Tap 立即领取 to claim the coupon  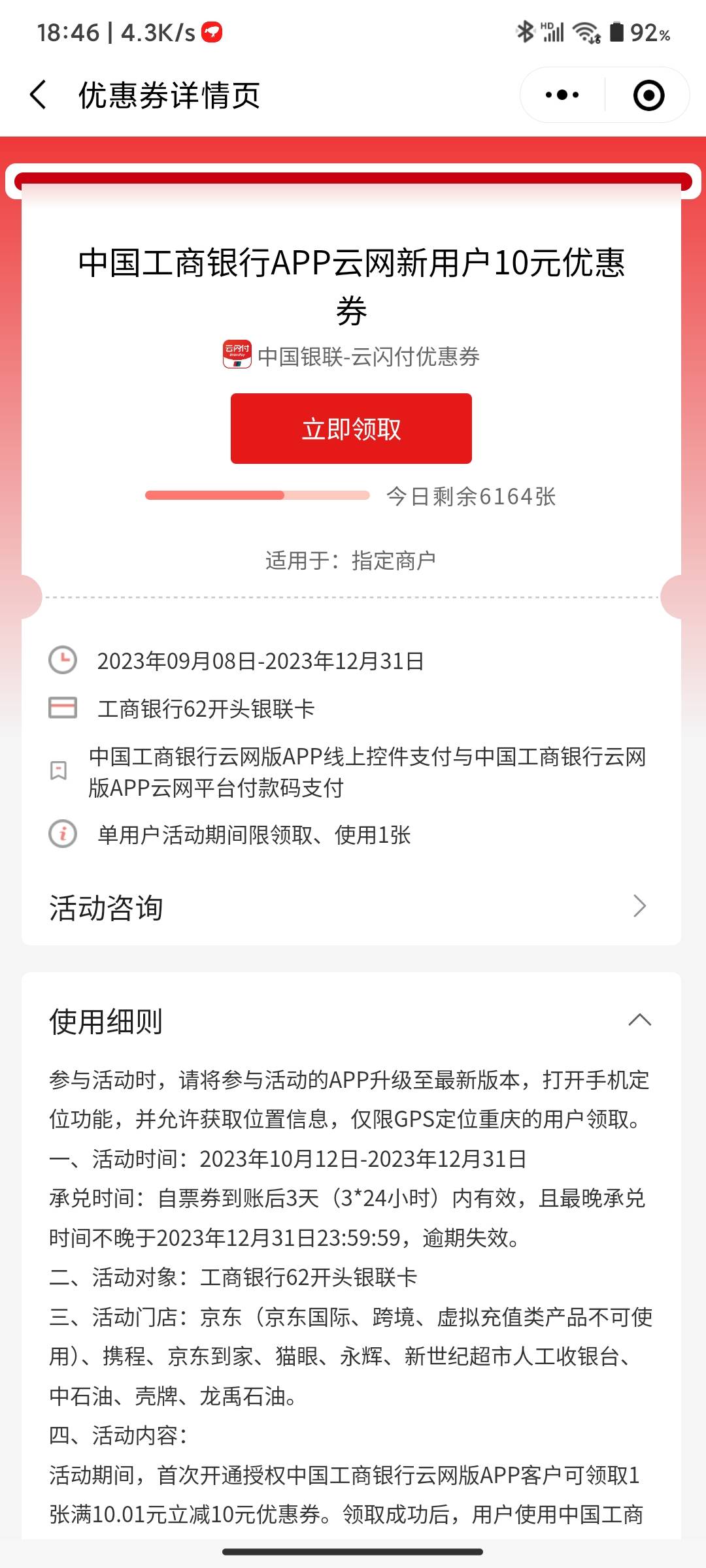coord(351,429)
